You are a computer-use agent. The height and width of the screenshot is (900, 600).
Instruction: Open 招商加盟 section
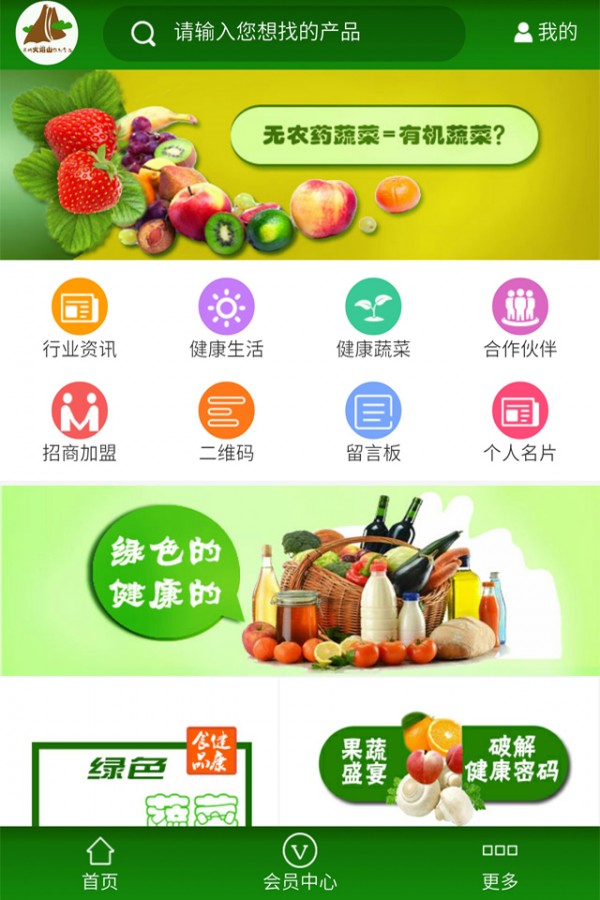[79, 422]
